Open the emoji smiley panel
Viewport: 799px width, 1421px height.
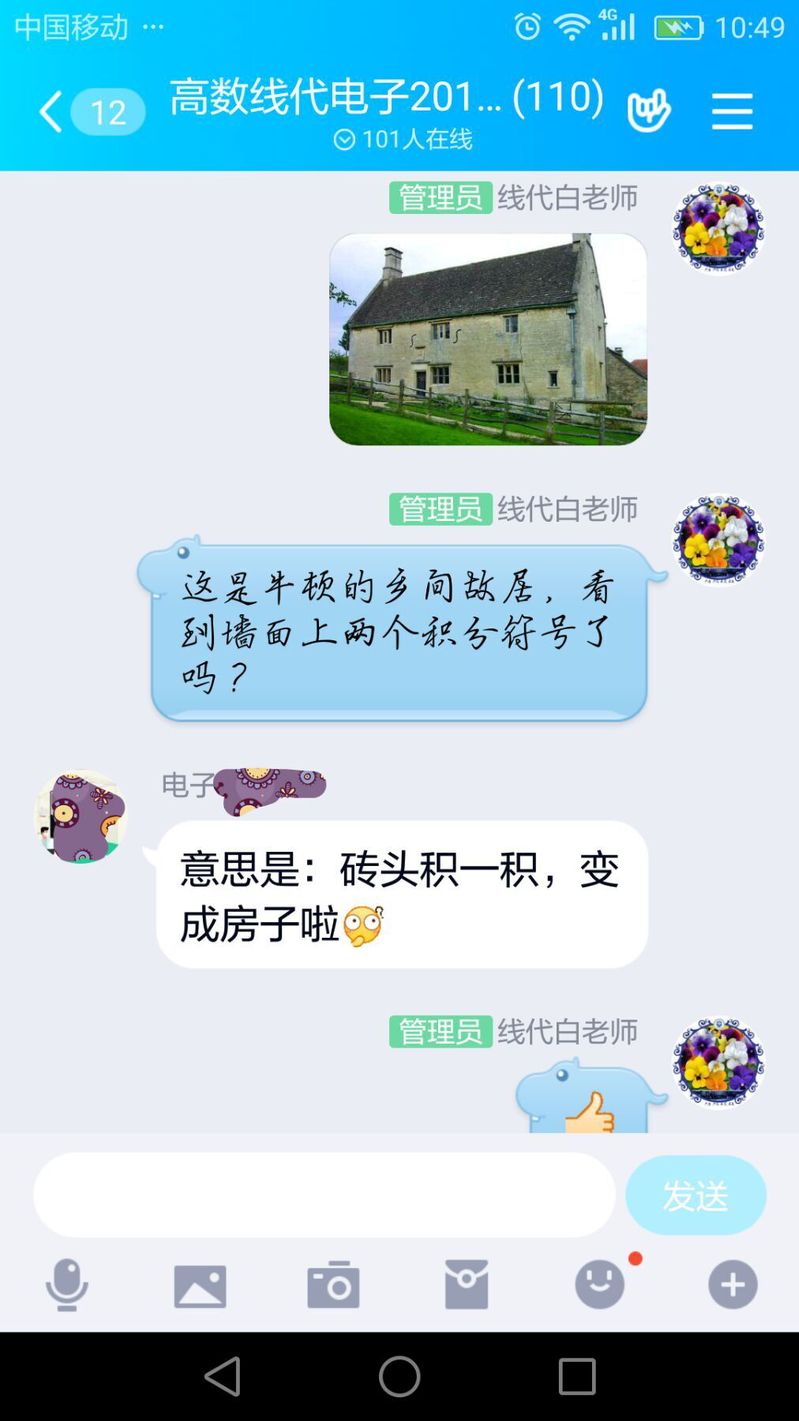point(600,1284)
